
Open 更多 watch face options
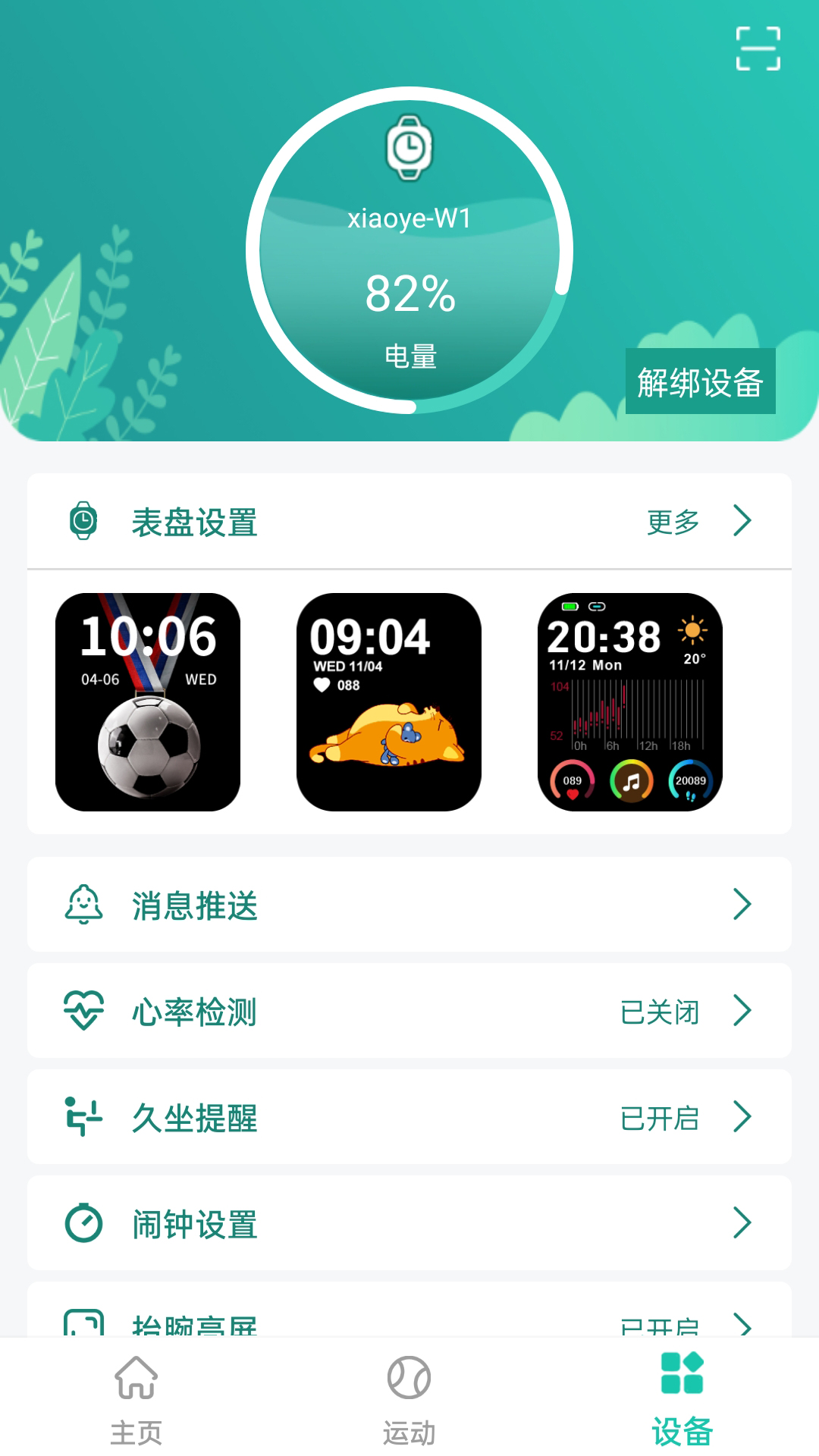673,522
